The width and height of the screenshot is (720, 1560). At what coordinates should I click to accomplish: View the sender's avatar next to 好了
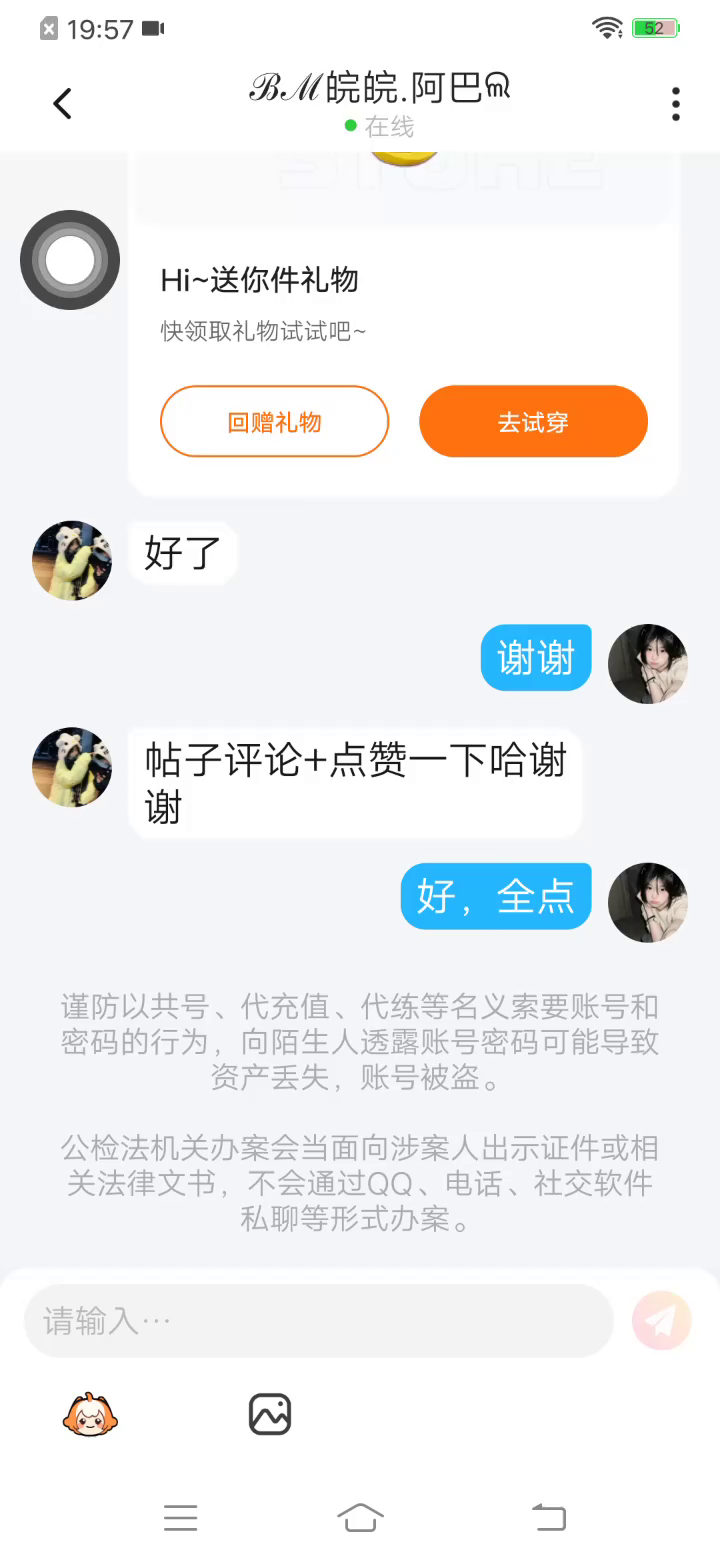click(x=72, y=560)
